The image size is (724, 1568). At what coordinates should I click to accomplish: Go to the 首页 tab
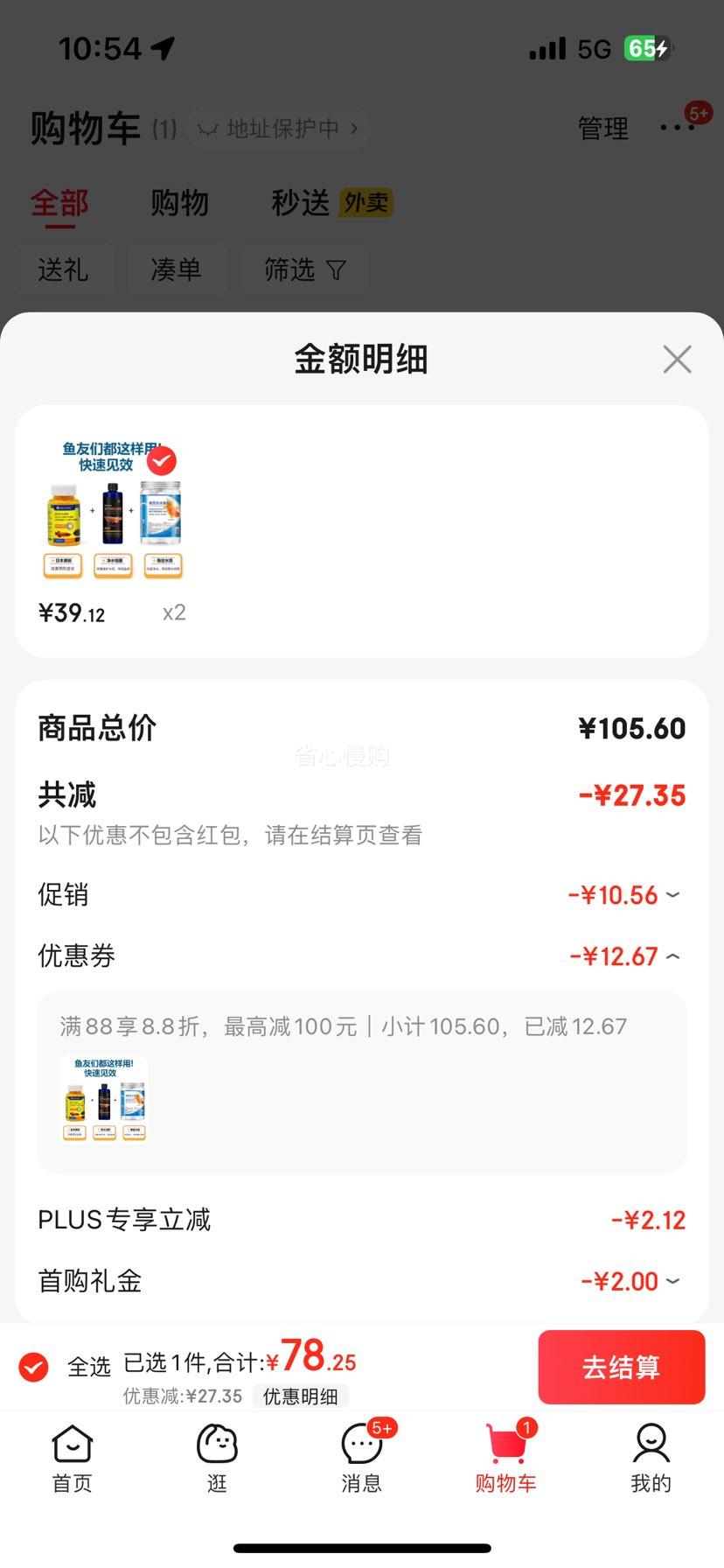[73, 1459]
